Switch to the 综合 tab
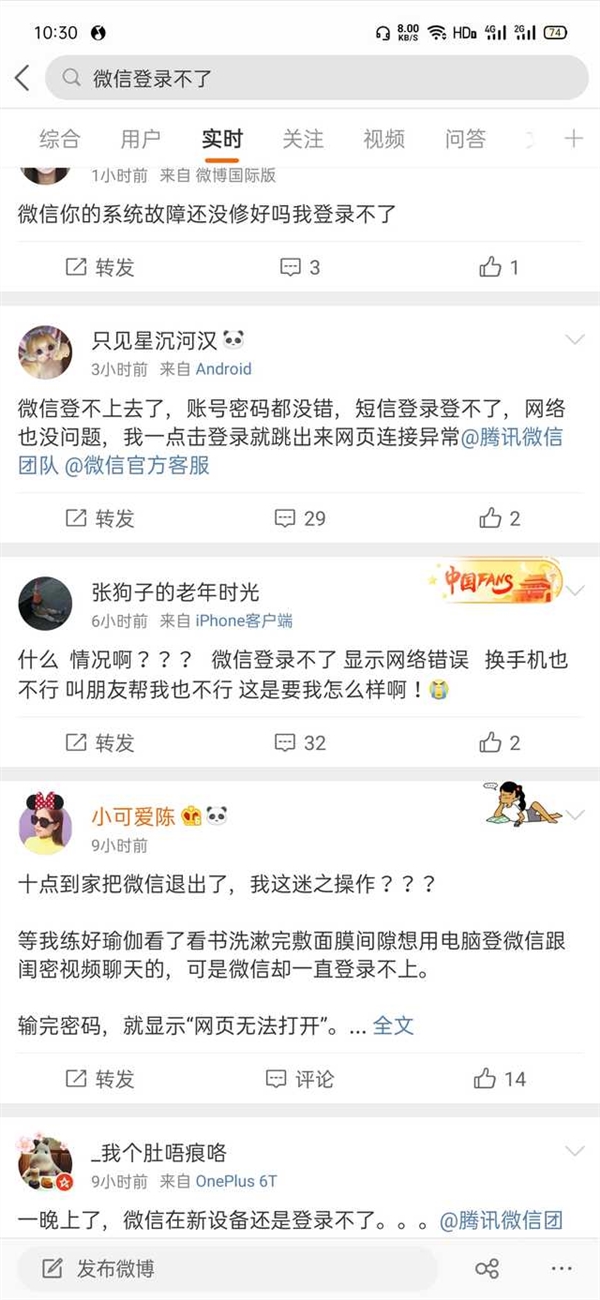Image resolution: width=600 pixels, height=1300 pixels. (x=59, y=139)
